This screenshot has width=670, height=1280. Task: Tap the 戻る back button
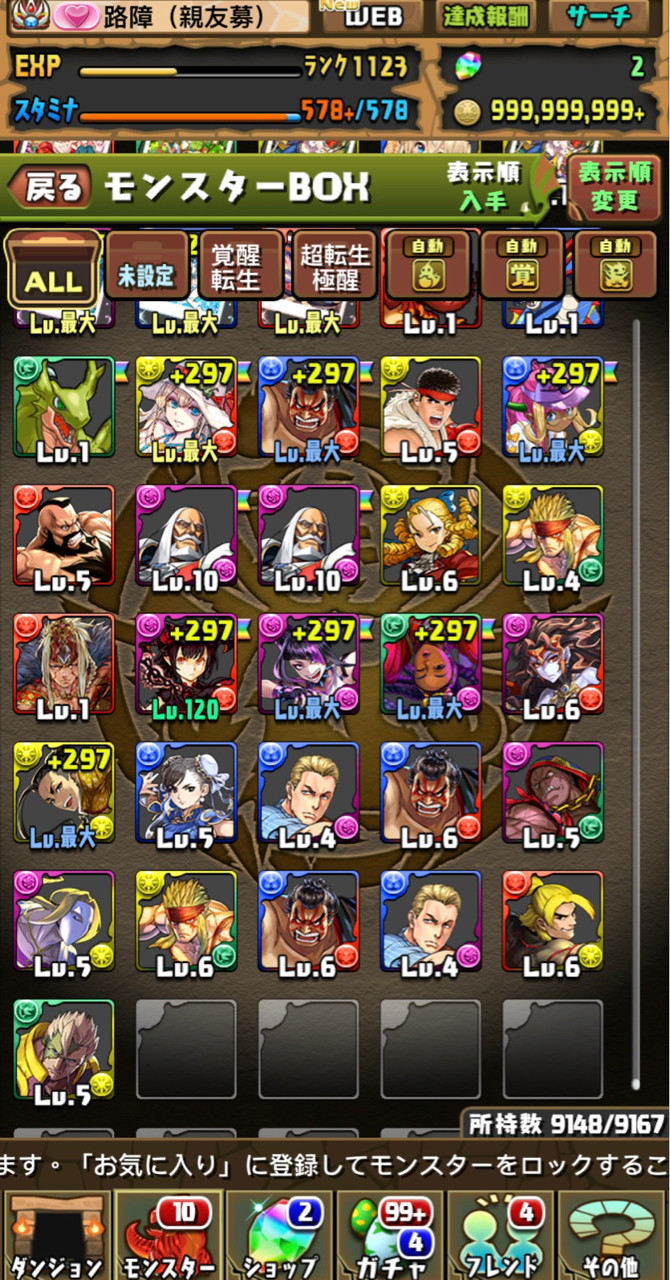[x=50, y=188]
